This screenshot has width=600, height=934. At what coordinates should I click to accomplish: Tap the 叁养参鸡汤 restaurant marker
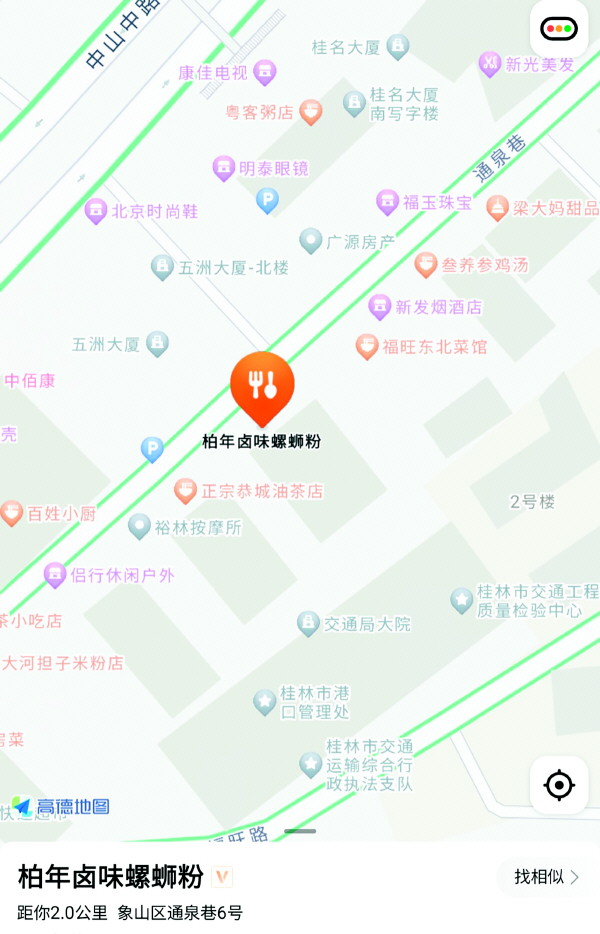point(426,265)
